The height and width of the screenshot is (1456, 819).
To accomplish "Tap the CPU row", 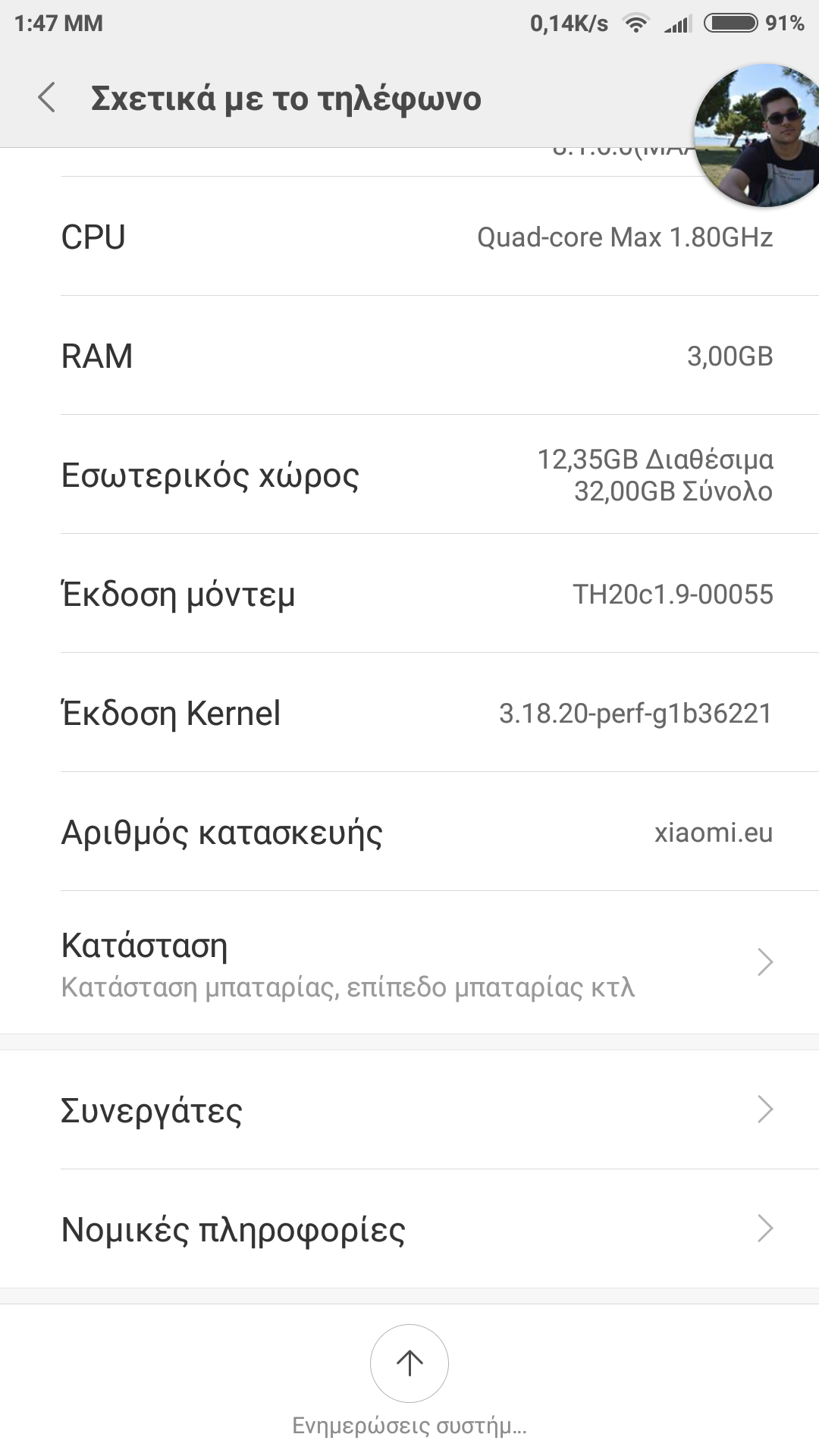I will [x=409, y=237].
